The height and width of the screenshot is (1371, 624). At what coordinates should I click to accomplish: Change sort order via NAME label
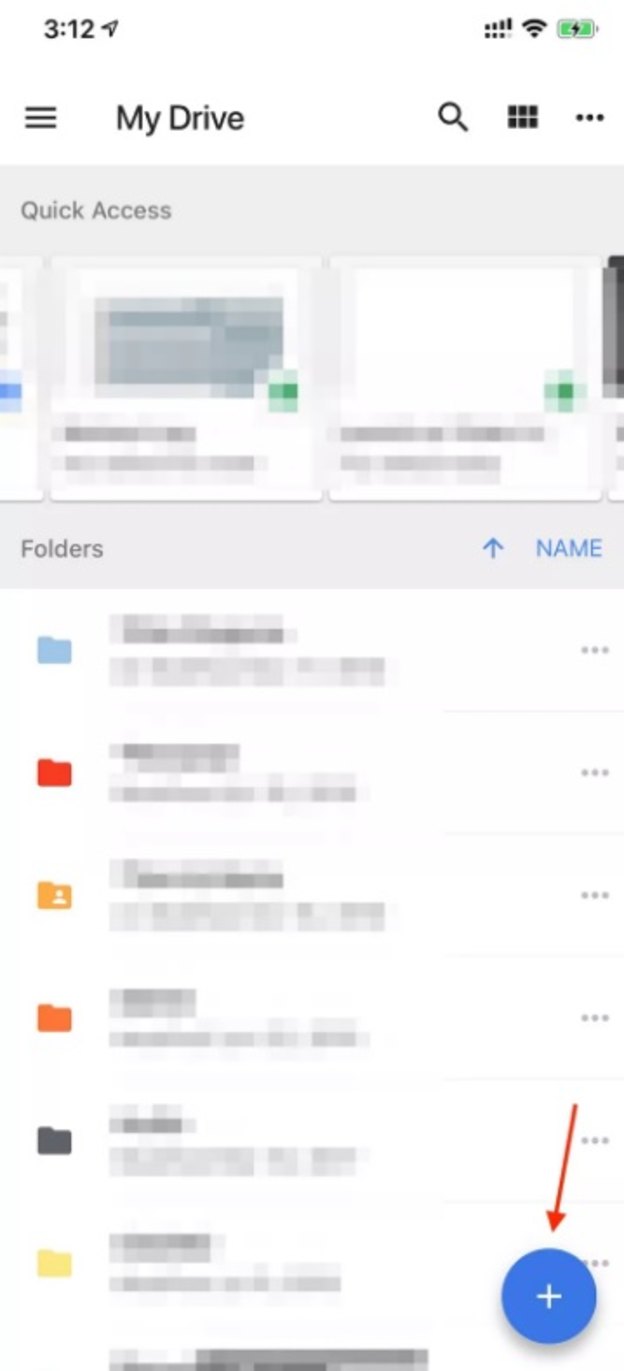tap(569, 548)
